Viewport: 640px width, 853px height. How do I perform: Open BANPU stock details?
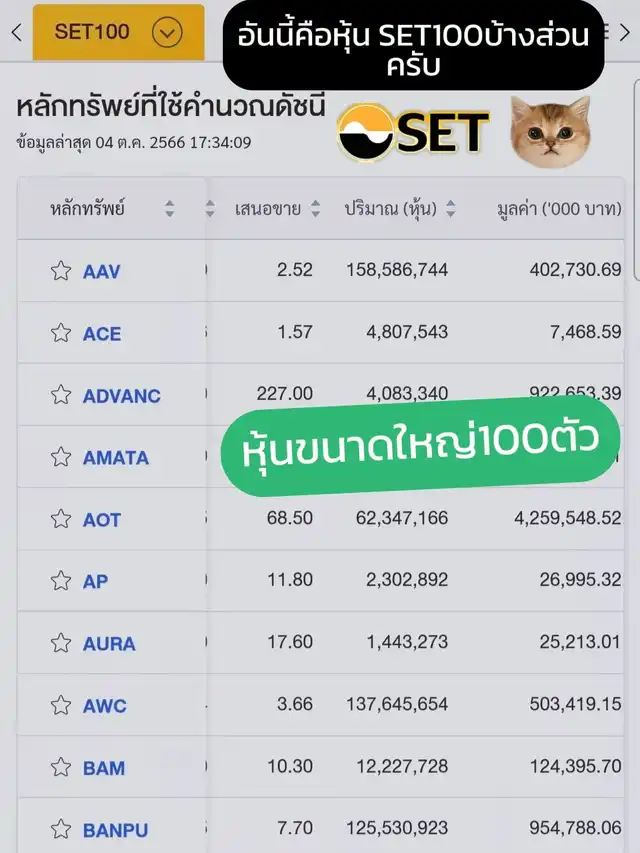(115, 830)
